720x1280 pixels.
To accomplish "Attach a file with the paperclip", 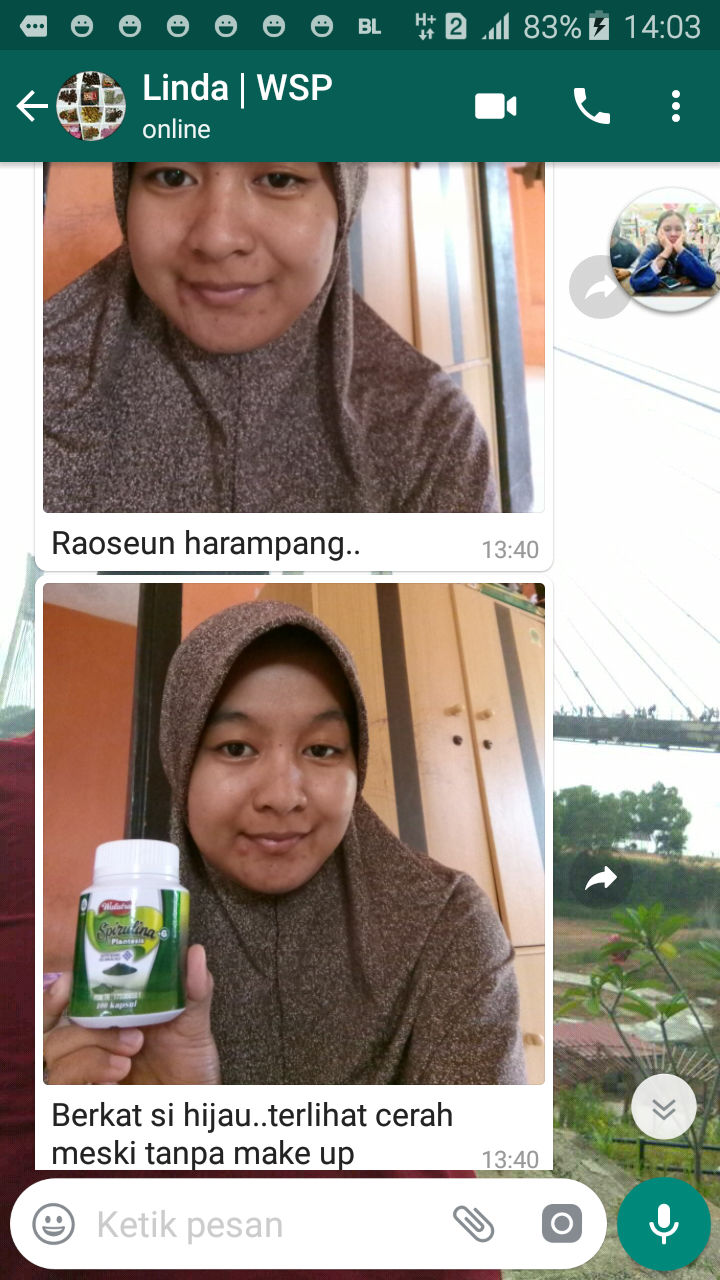I will [x=474, y=1224].
